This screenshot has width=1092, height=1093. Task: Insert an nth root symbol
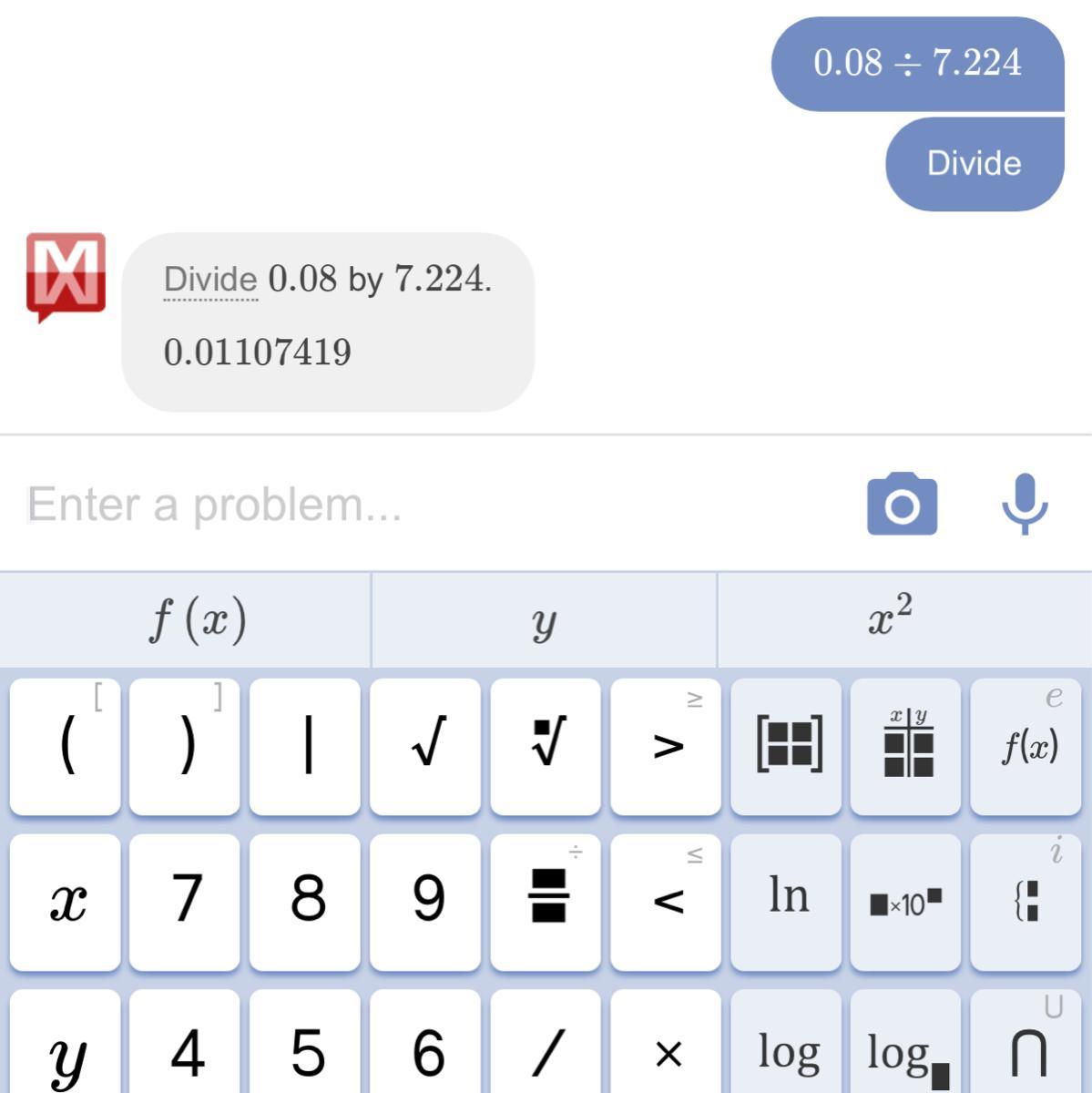click(546, 746)
